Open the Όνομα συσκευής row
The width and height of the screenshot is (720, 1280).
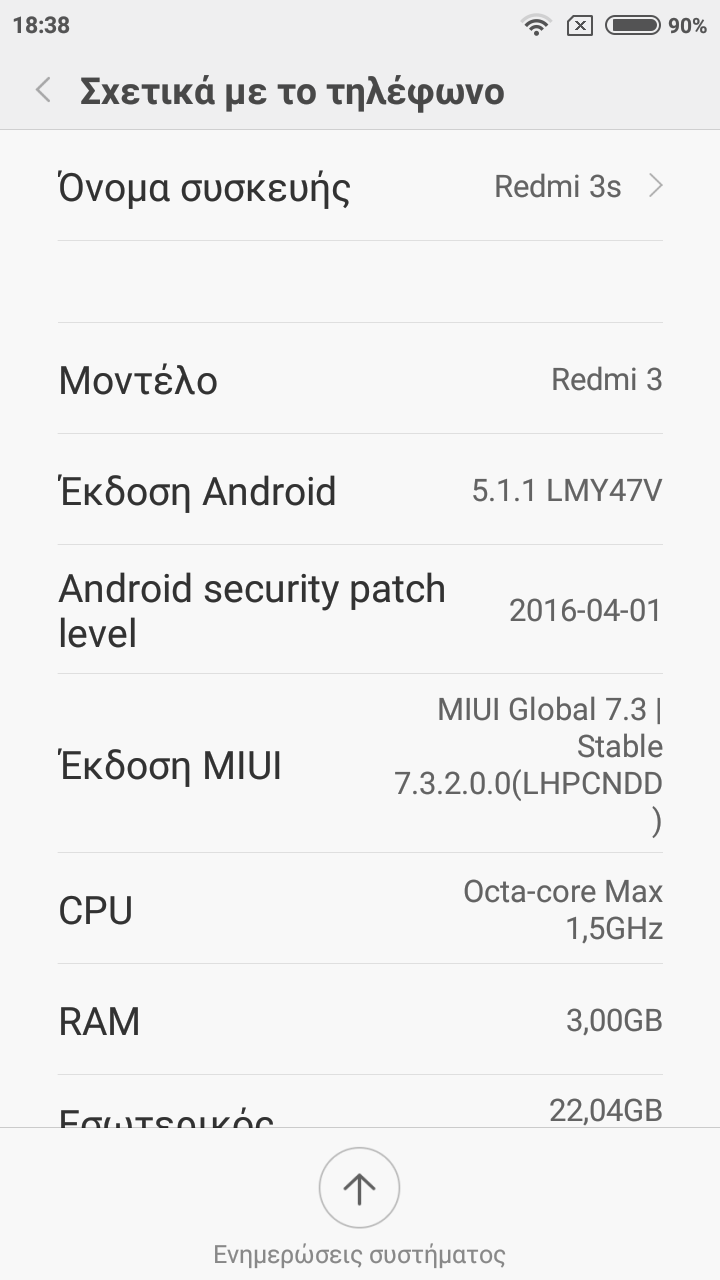[360, 187]
